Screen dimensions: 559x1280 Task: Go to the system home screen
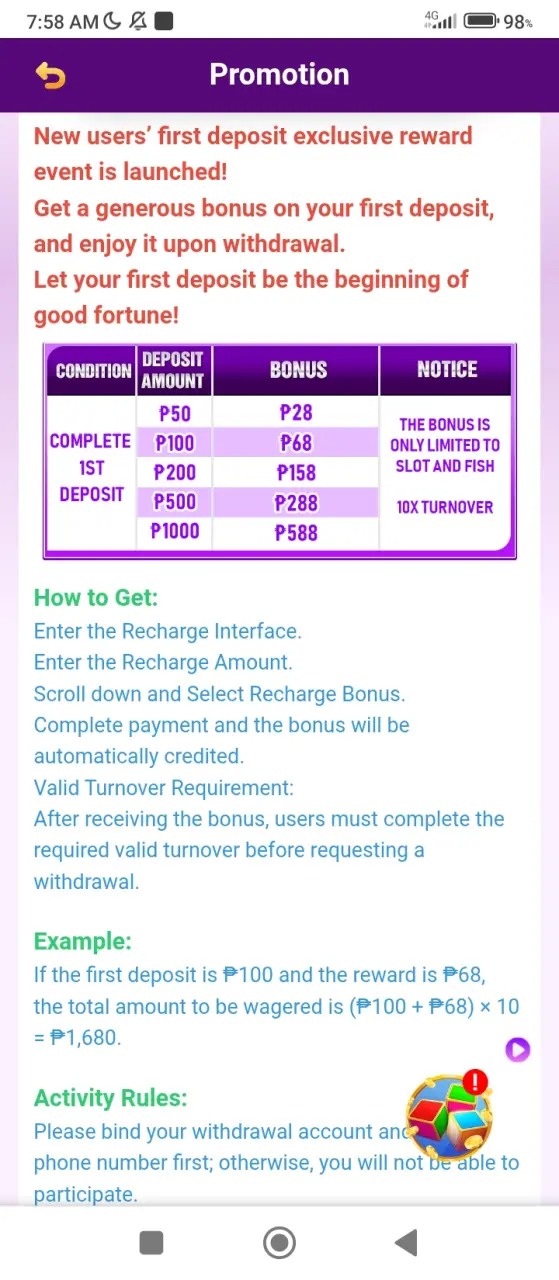279,1242
